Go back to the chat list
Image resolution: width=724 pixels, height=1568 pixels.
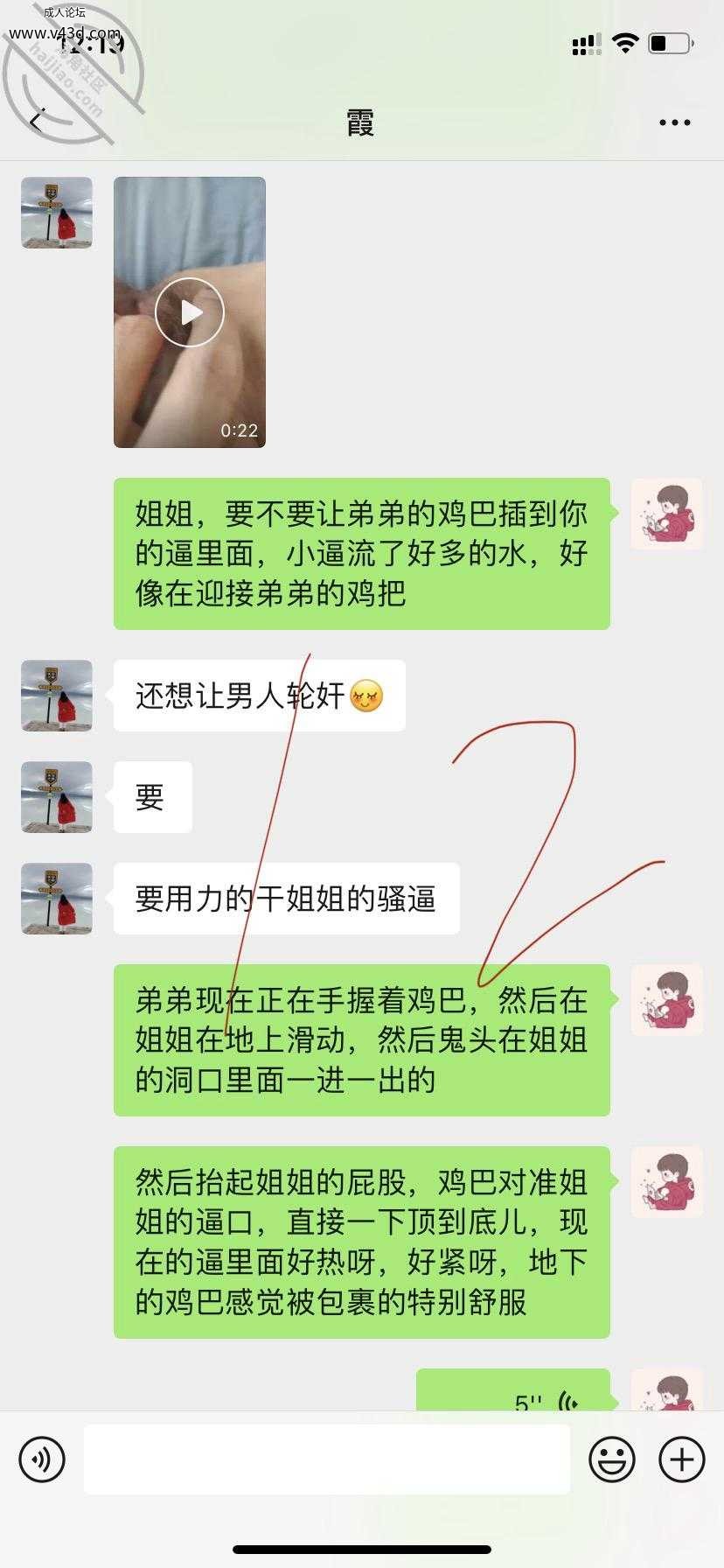(x=36, y=122)
